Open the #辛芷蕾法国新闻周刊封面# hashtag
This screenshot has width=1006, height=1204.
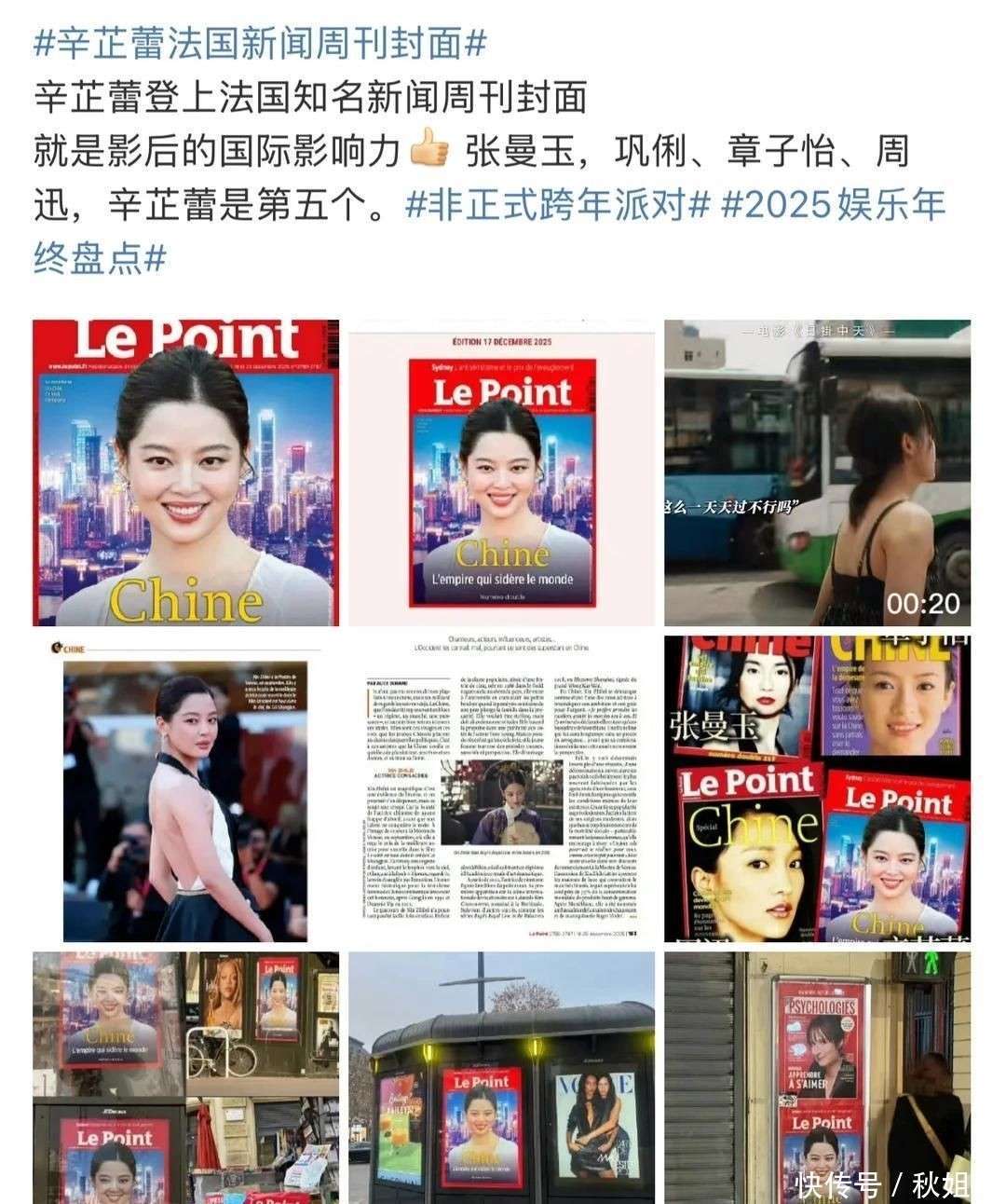260,43
